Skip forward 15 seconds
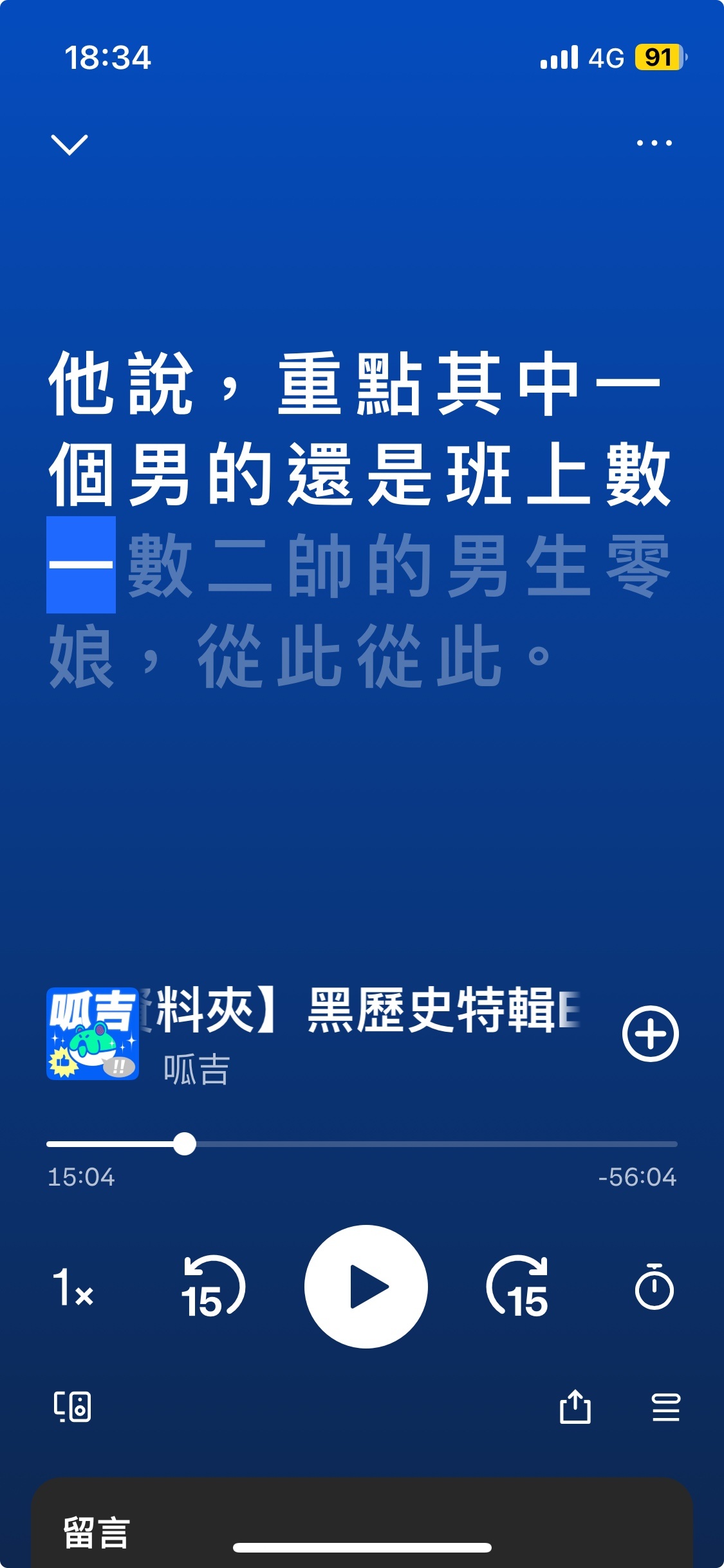This screenshot has width=724, height=1568. pyautogui.click(x=518, y=1287)
